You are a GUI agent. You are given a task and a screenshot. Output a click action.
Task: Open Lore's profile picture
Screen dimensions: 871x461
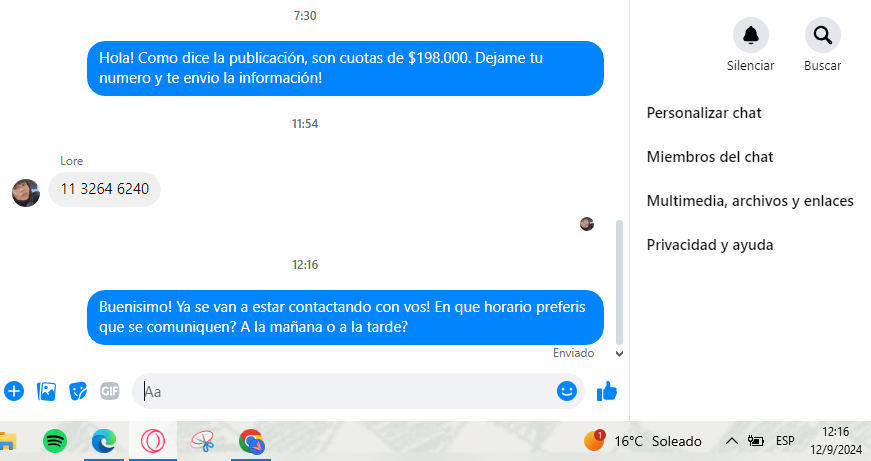(x=26, y=192)
